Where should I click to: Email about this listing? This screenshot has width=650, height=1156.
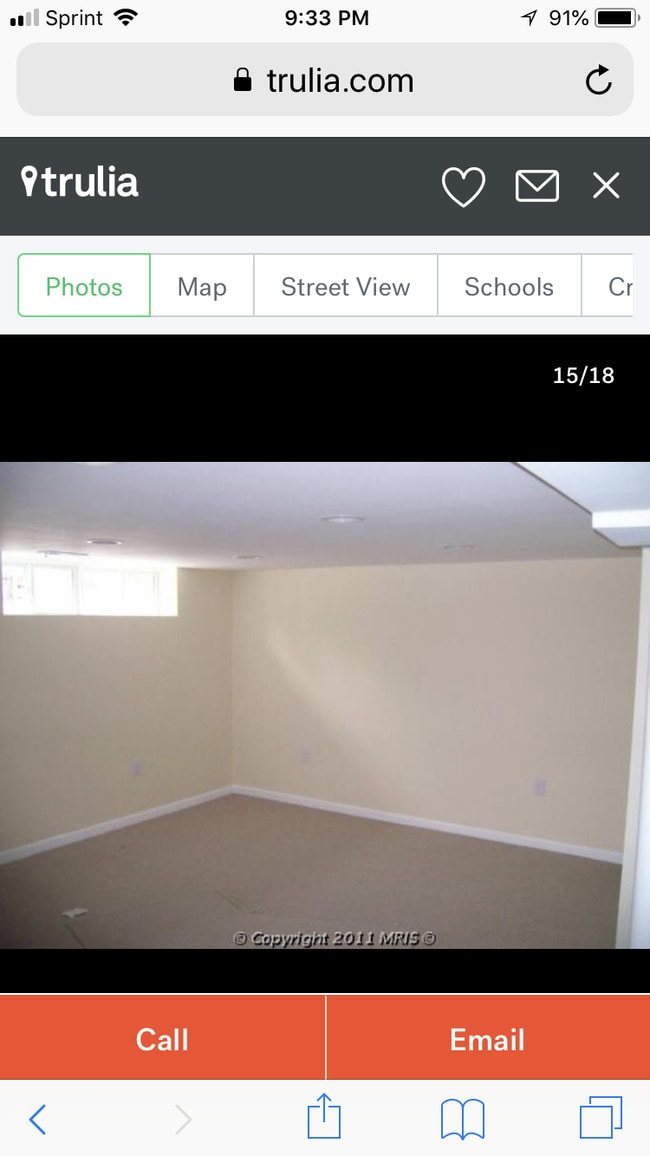point(487,1039)
